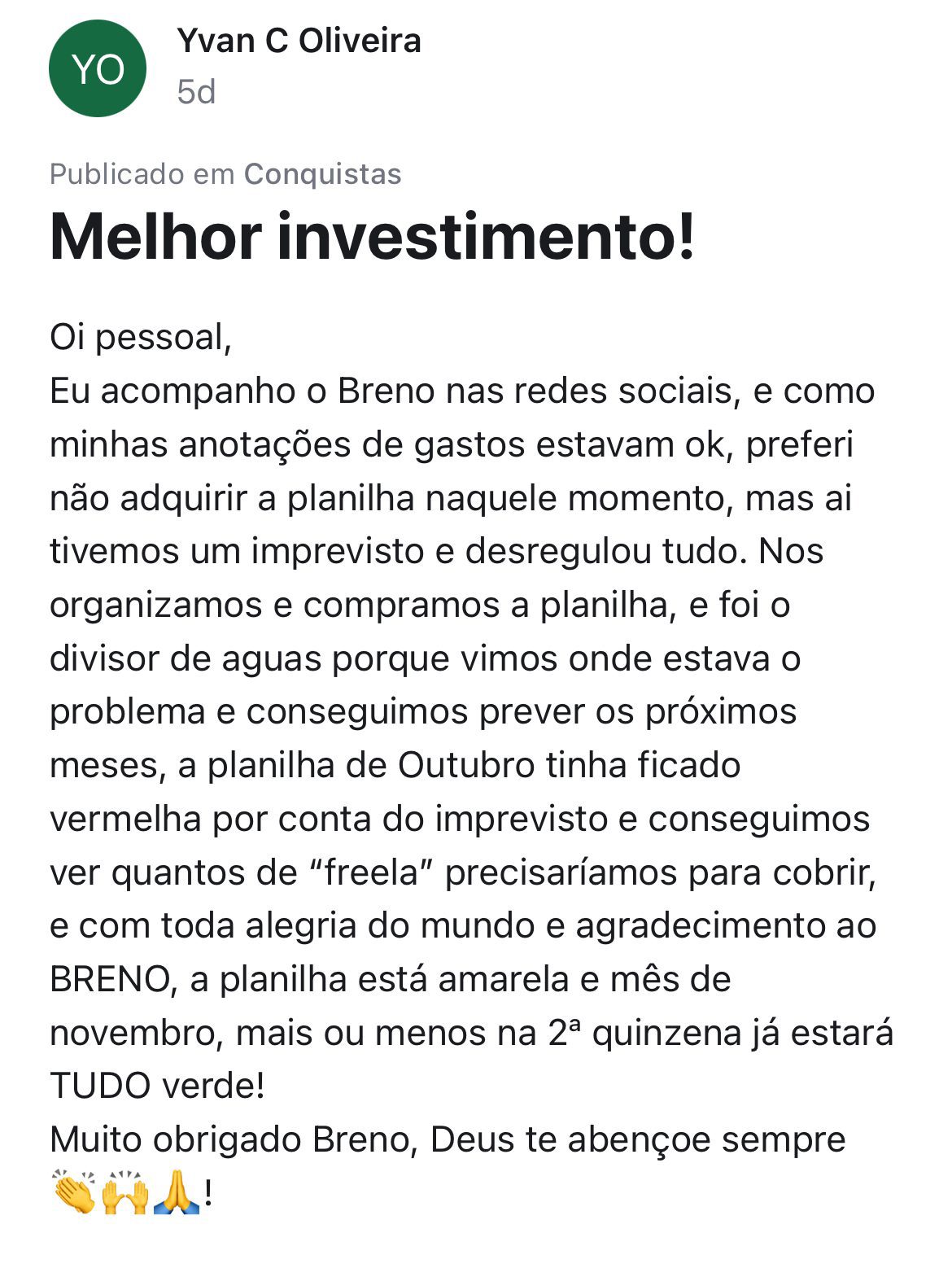Screen dimensions: 952x1268
Task: Open Yvan C Oliveira's profile avatar
Action: 98,68
